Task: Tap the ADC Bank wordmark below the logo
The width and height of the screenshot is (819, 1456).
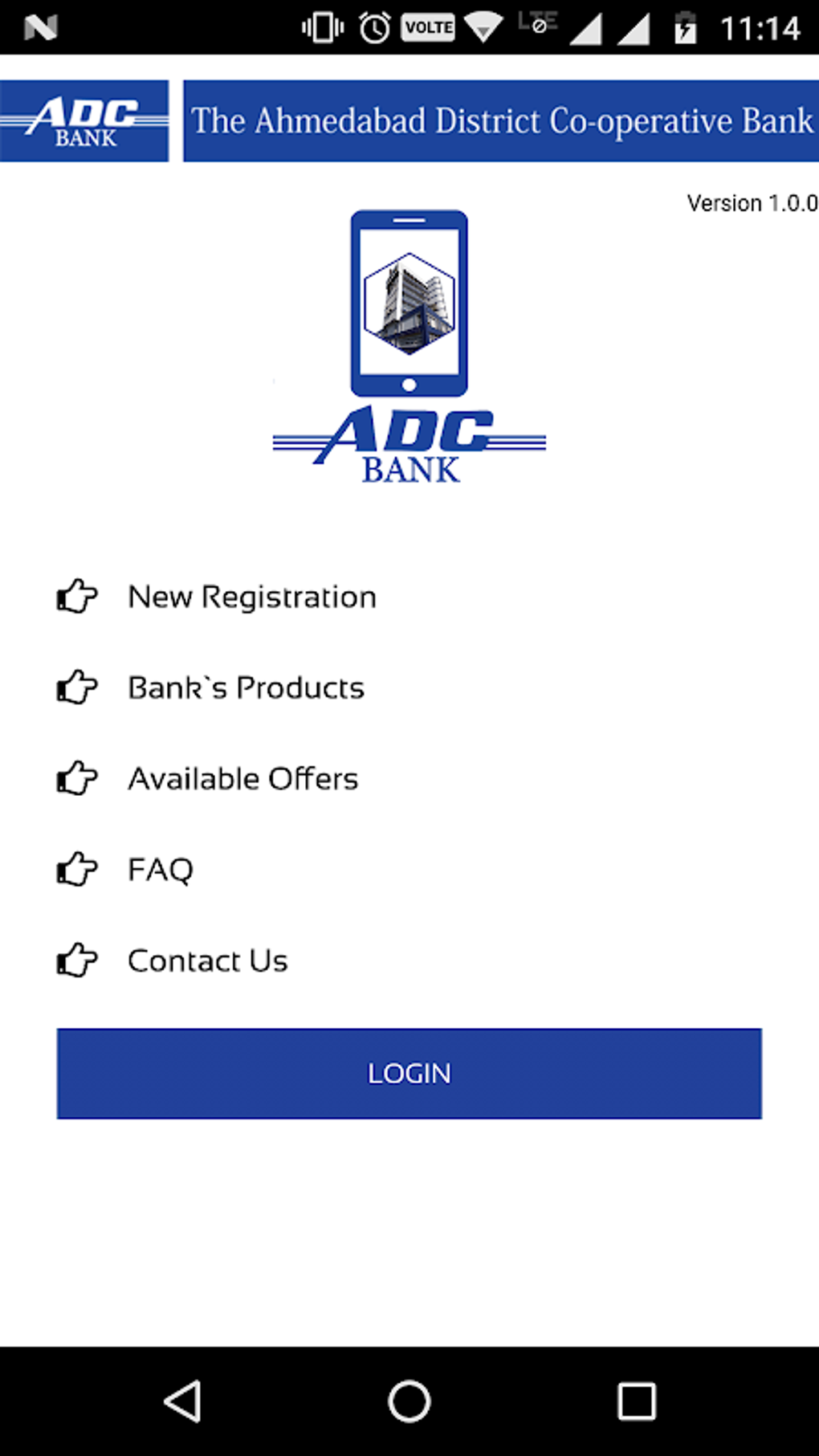Action: point(409,442)
